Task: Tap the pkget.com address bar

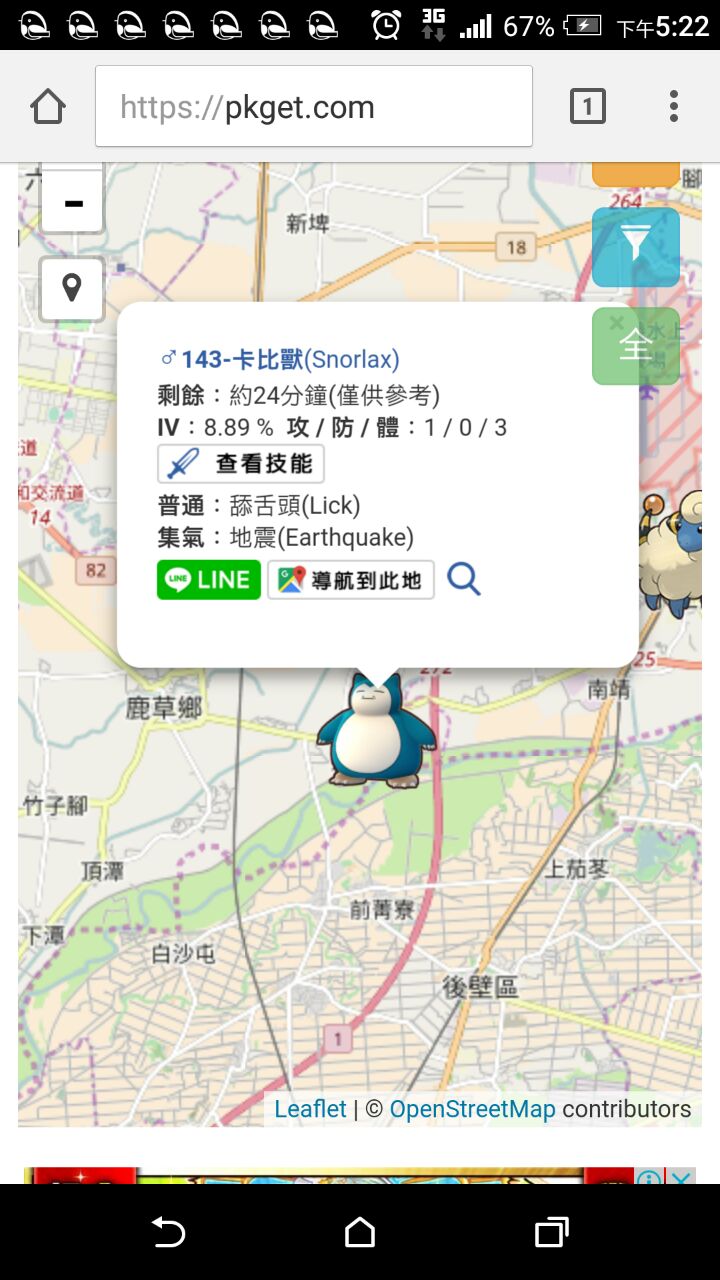Action: (314, 107)
